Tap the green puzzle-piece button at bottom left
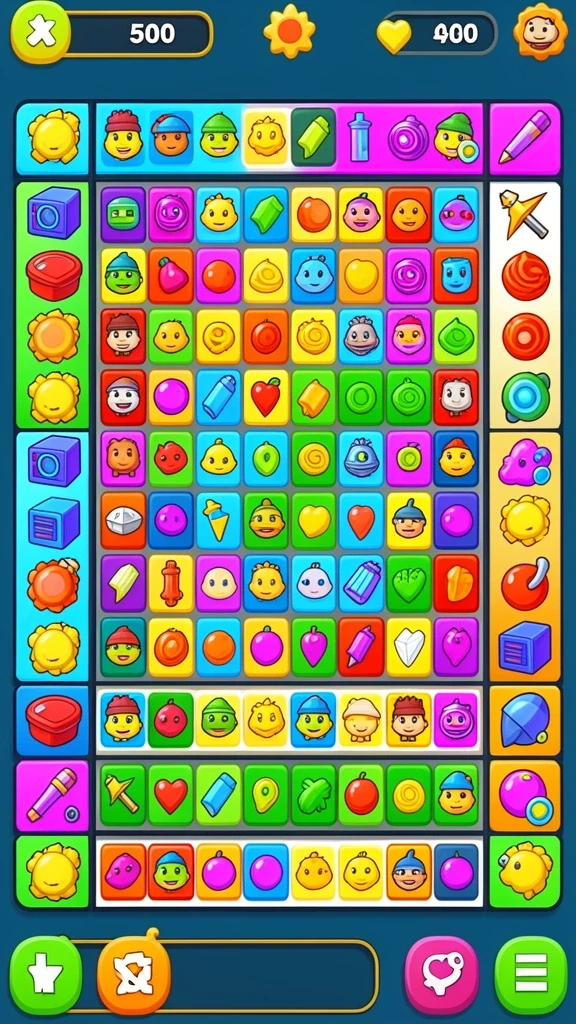 click(x=46, y=976)
